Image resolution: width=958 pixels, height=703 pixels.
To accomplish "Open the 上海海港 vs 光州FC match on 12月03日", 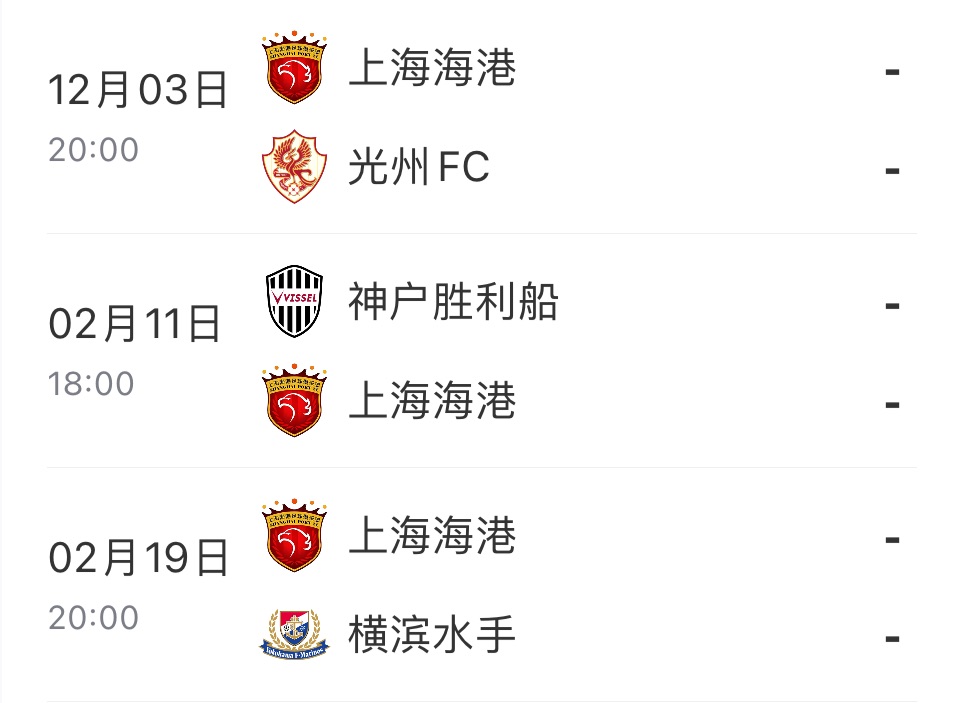I will tap(480, 119).
